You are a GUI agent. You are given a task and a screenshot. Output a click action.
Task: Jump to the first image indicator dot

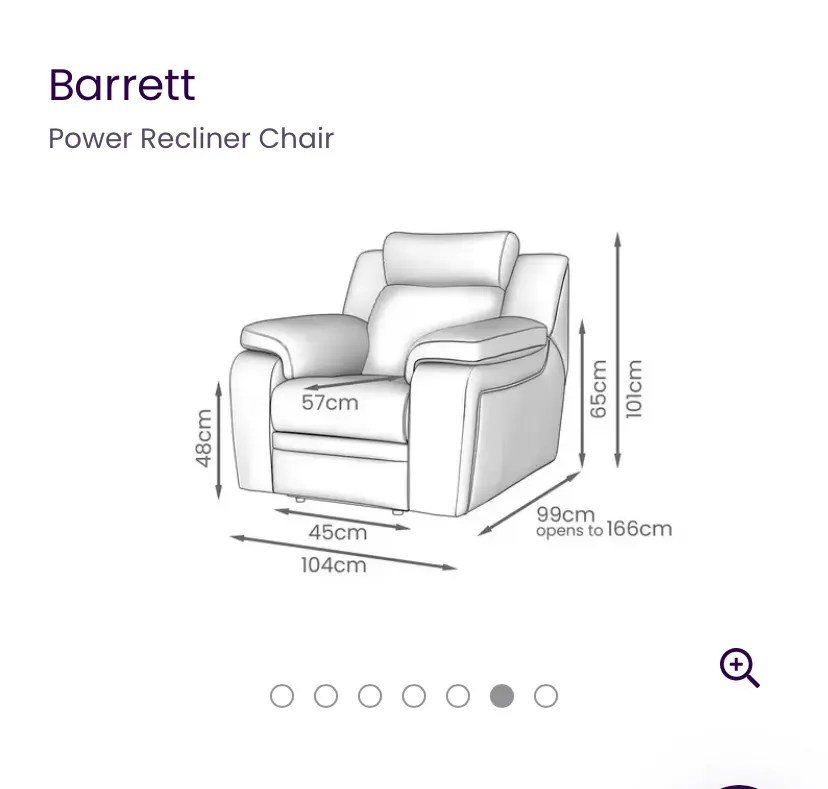(282, 696)
